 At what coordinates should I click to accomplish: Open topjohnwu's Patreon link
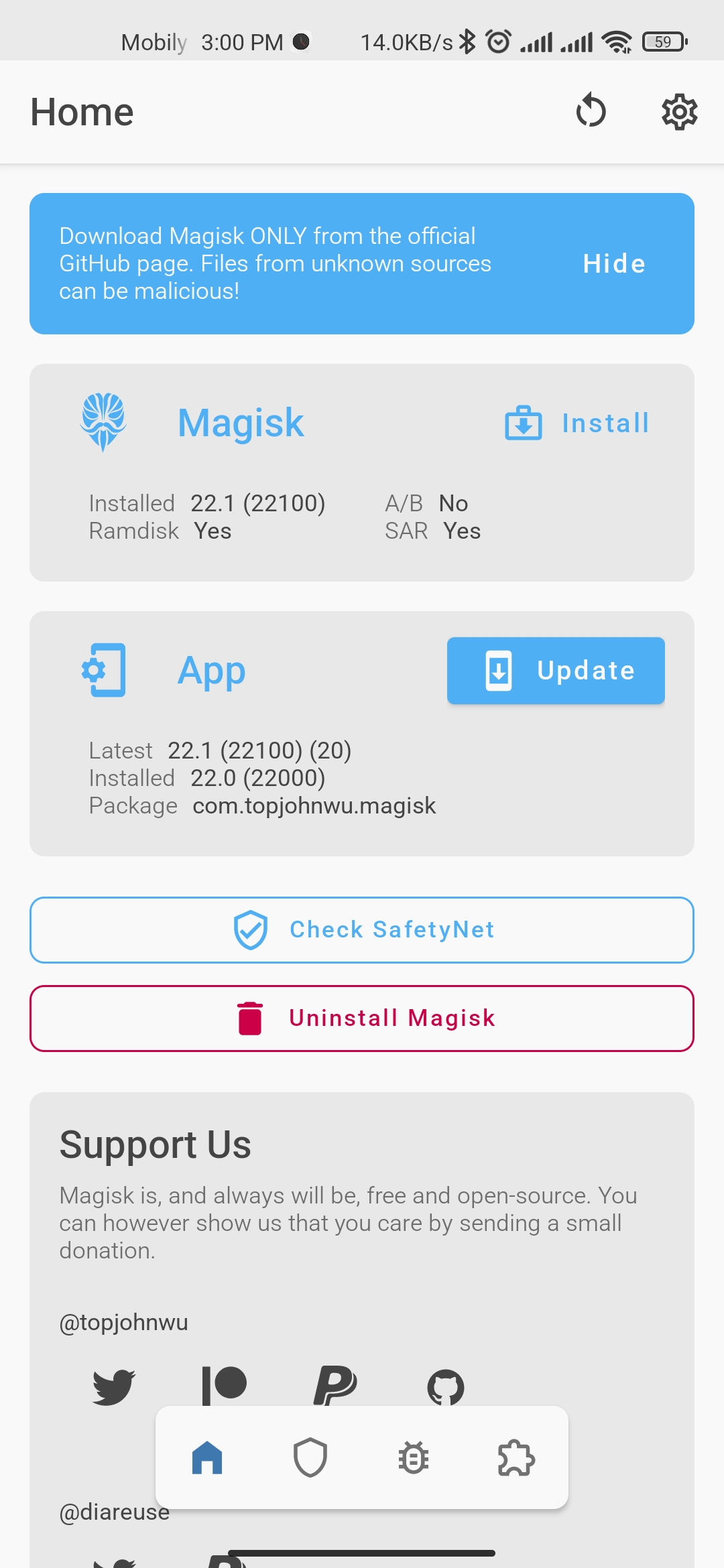[x=225, y=1386]
